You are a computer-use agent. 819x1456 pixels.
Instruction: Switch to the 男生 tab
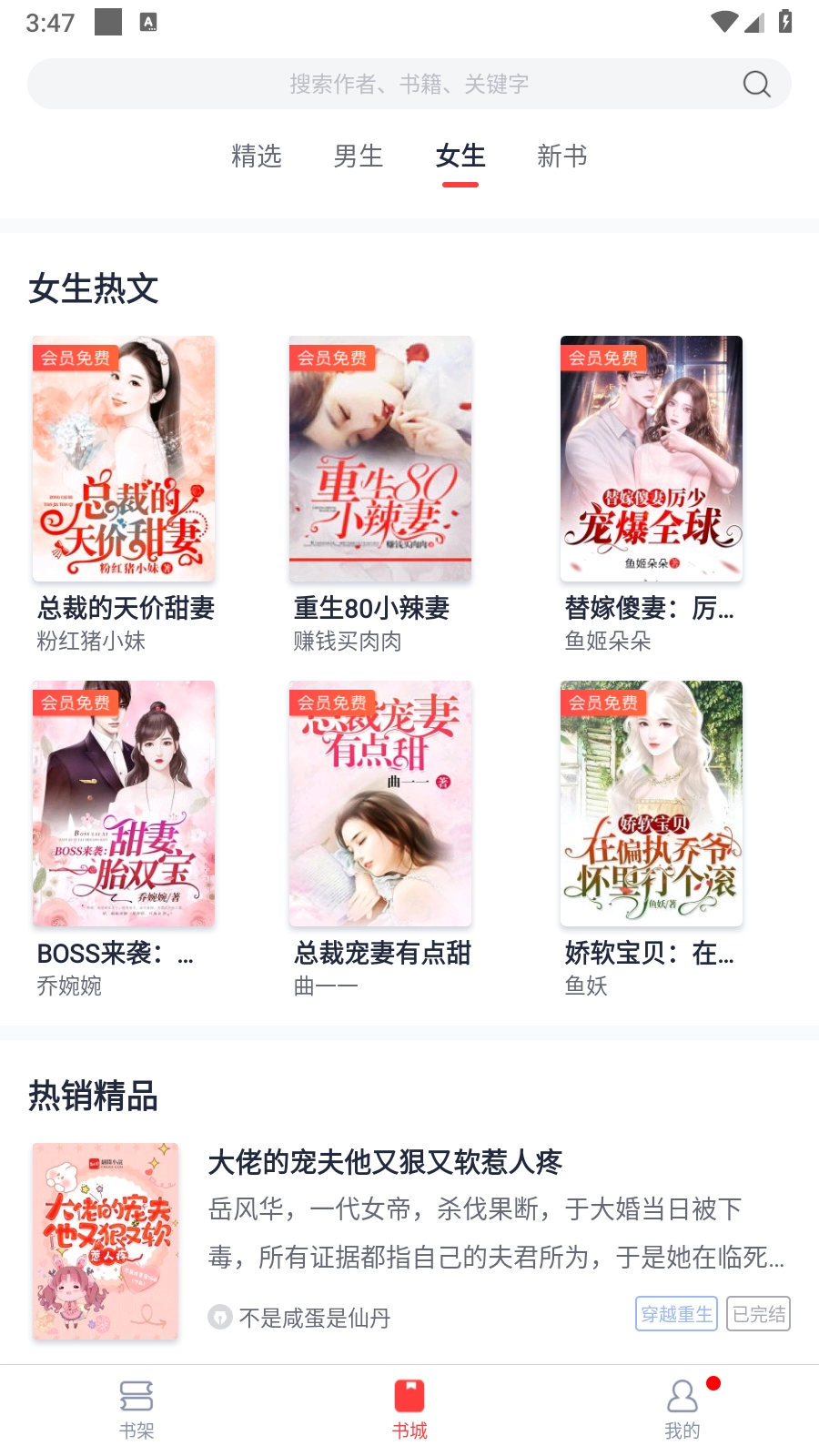[x=359, y=157]
